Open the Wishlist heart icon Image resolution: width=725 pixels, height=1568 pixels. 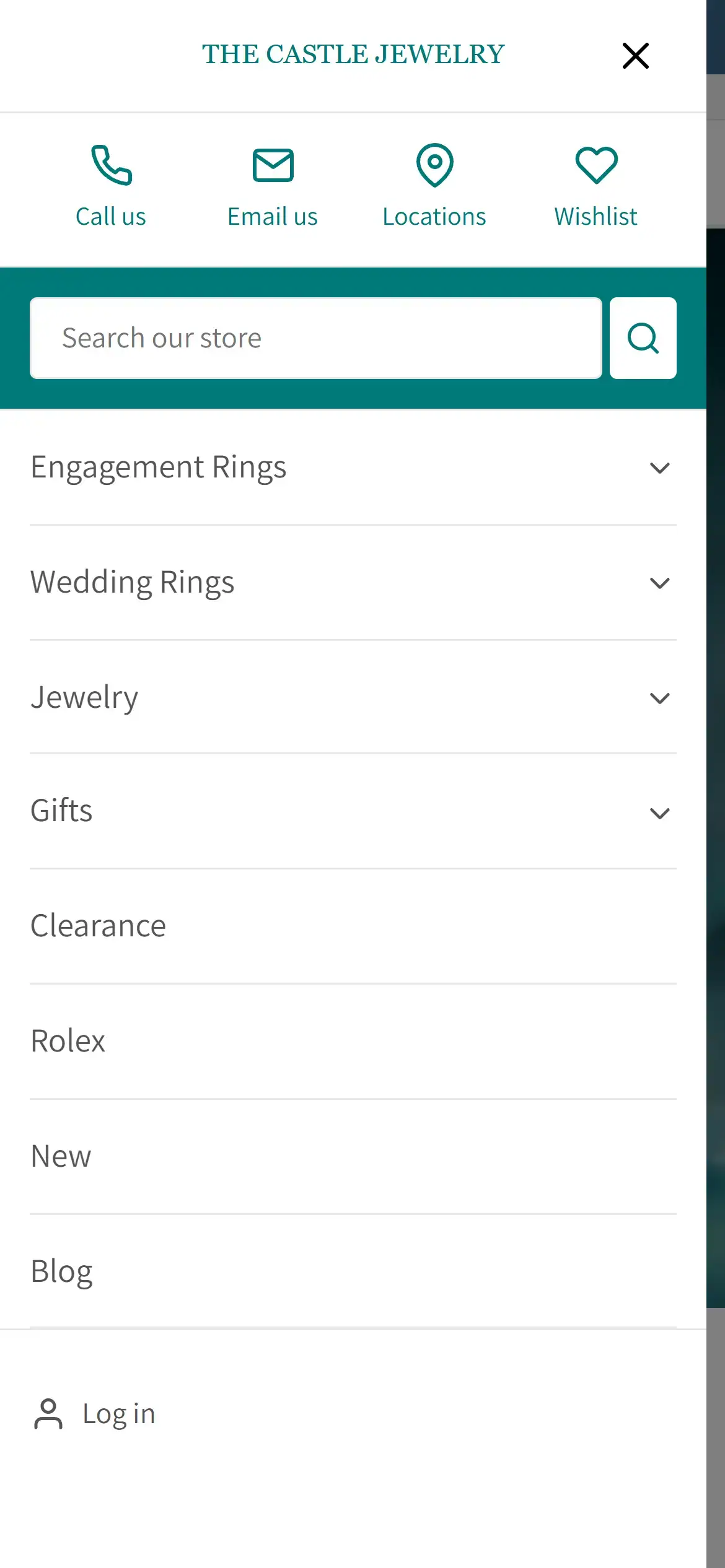[x=596, y=165]
